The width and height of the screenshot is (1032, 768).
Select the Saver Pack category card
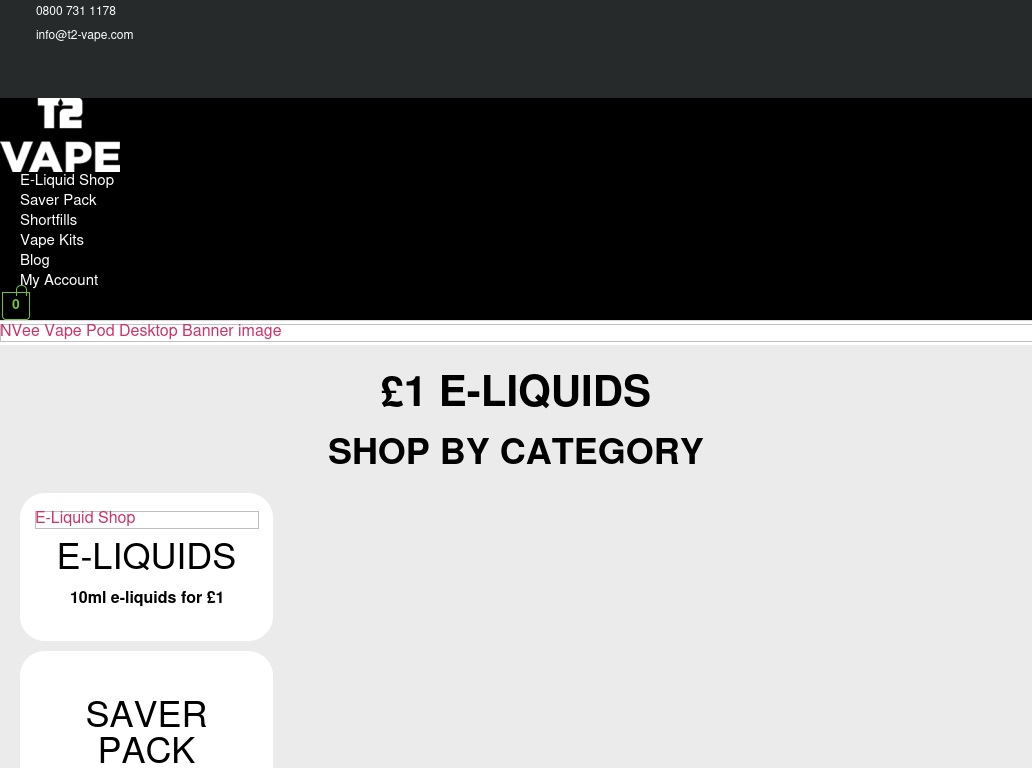click(146, 731)
